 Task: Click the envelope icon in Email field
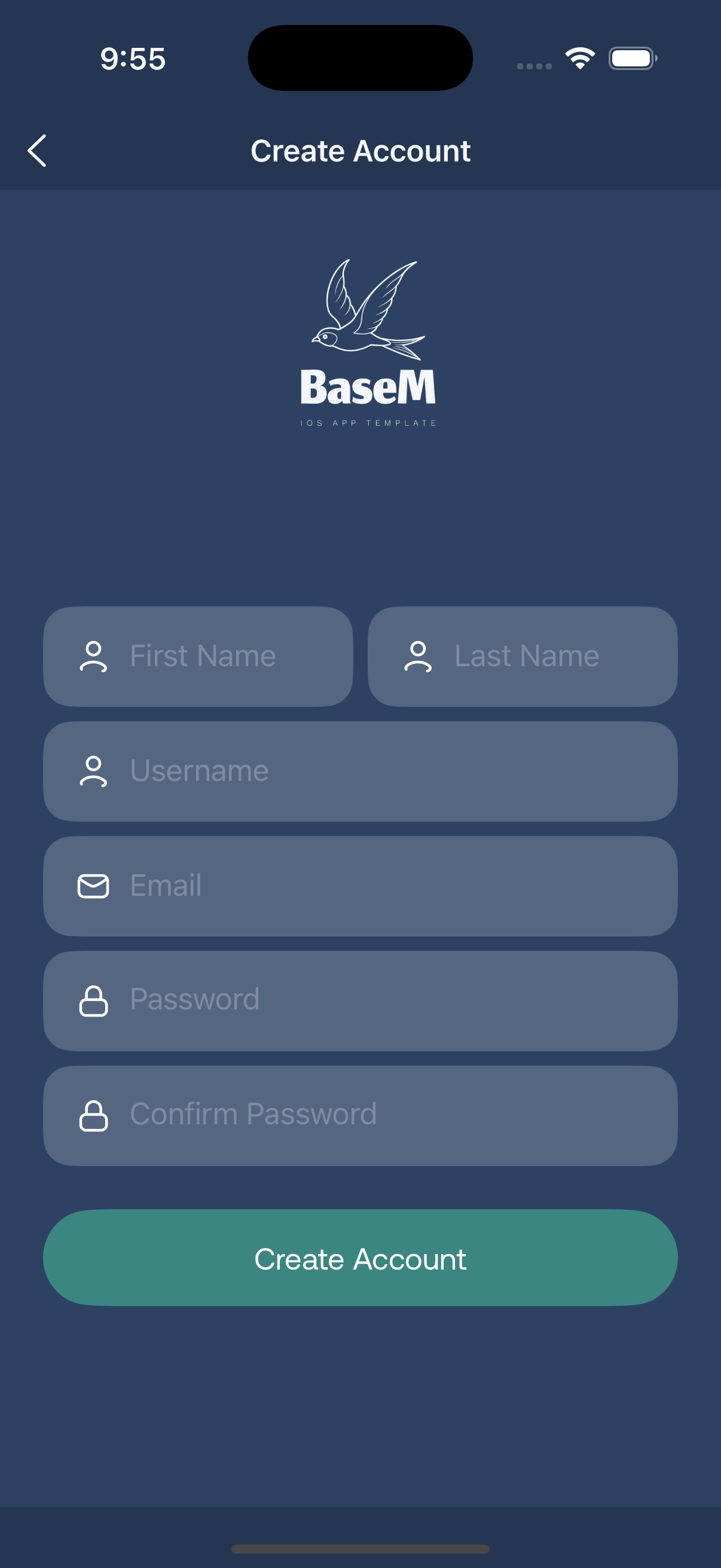[x=93, y=886]
